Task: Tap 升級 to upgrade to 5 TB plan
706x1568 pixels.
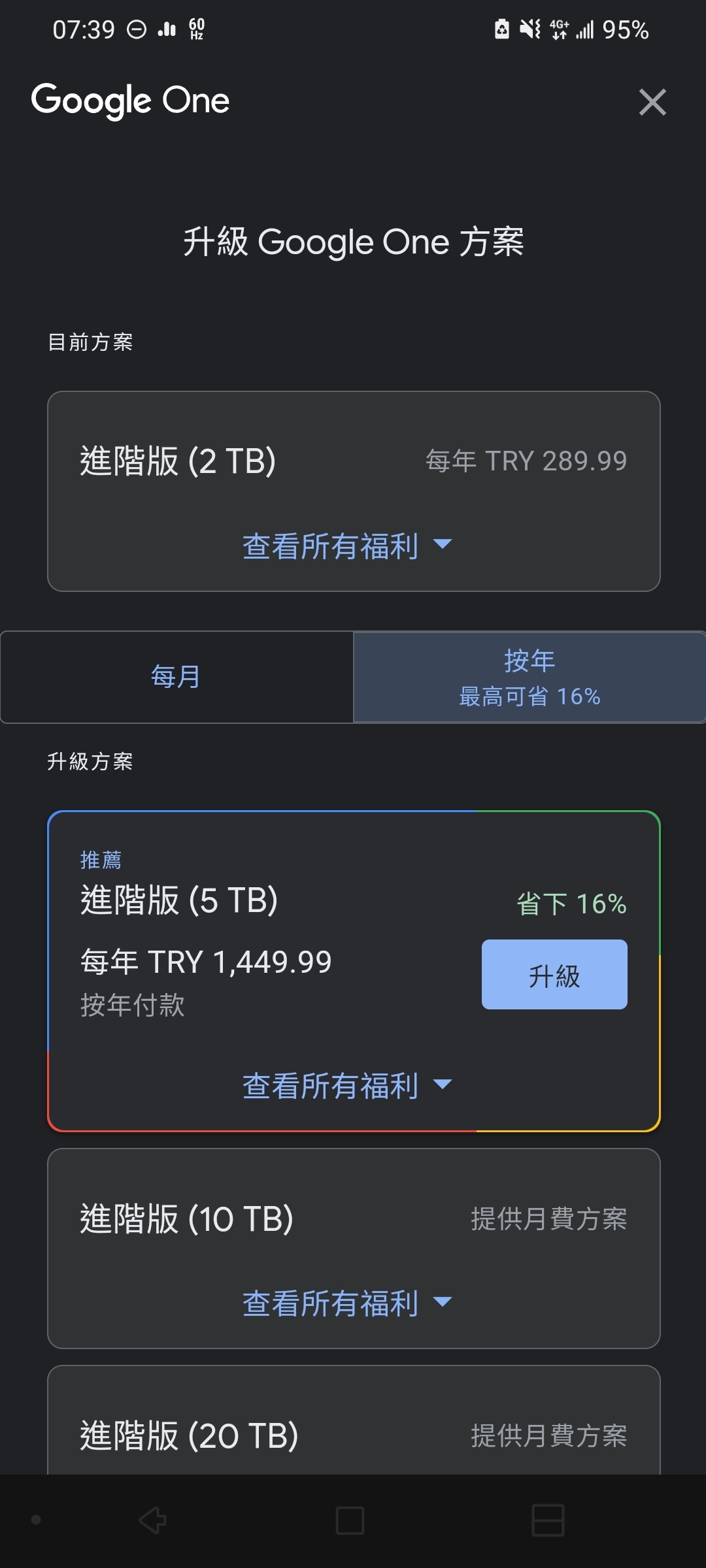Action: 554,974
